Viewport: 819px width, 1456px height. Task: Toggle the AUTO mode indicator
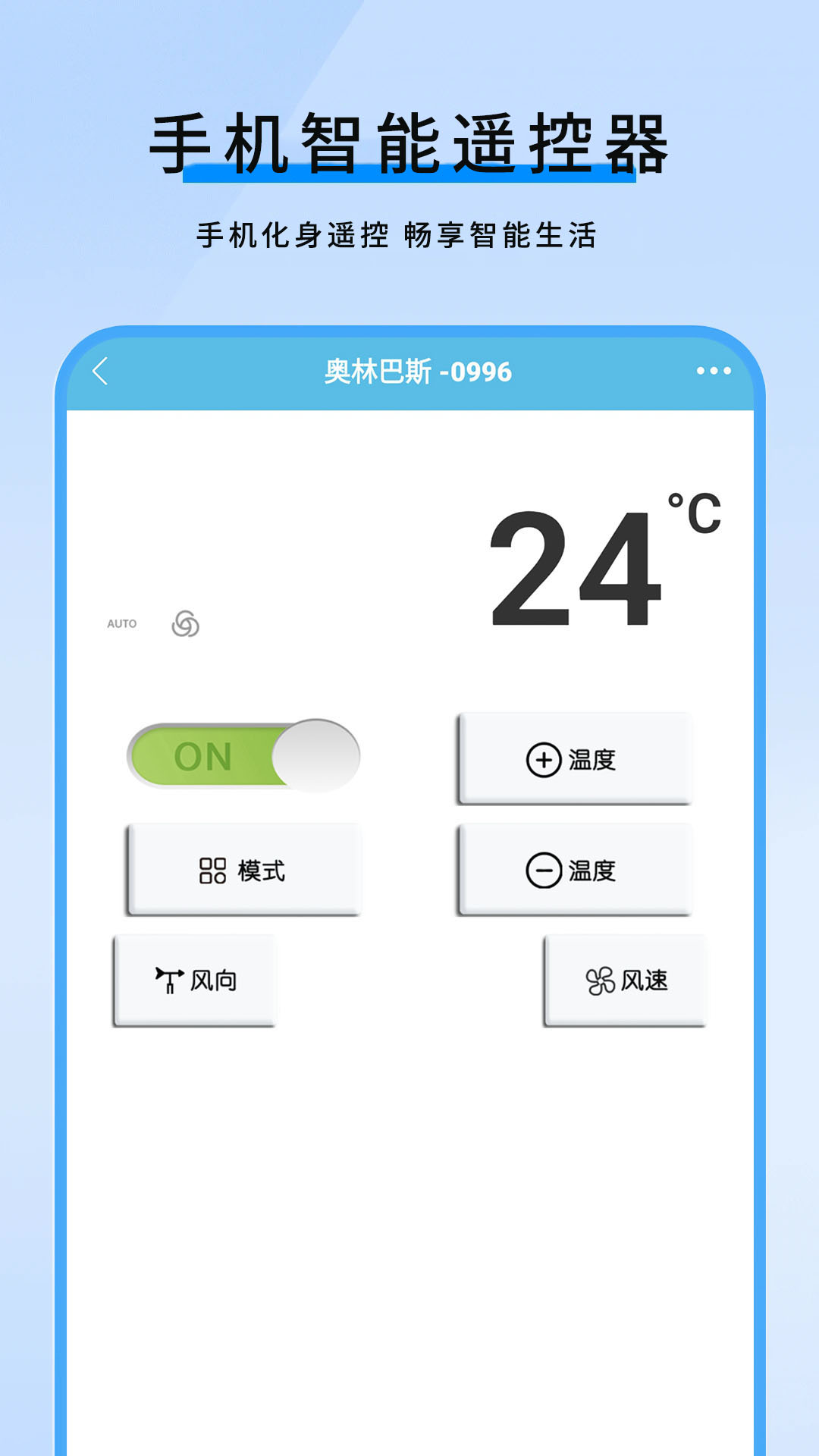click(x=122, y=623)
